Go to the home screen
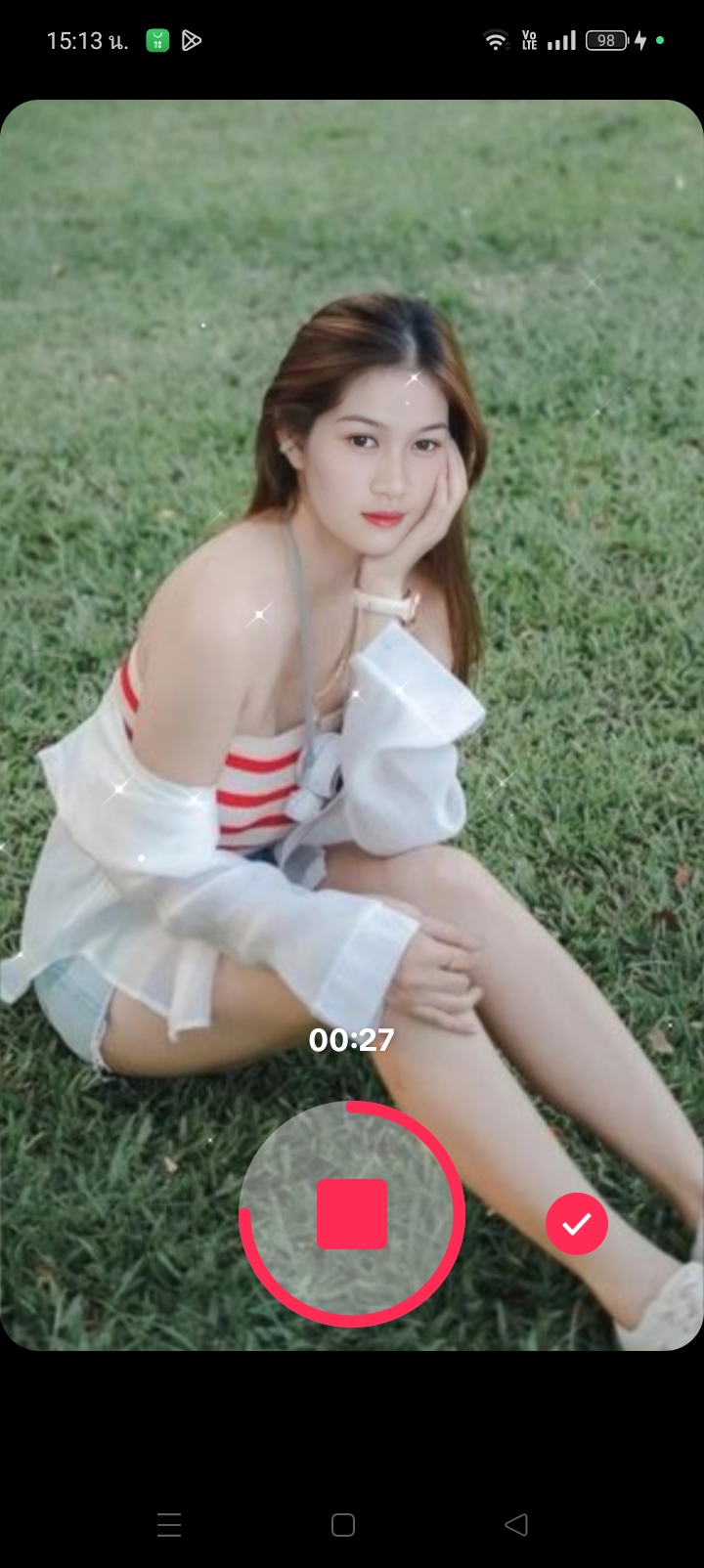The height and width of the screenshot is (1568, 704). (x=343, y=1524)
